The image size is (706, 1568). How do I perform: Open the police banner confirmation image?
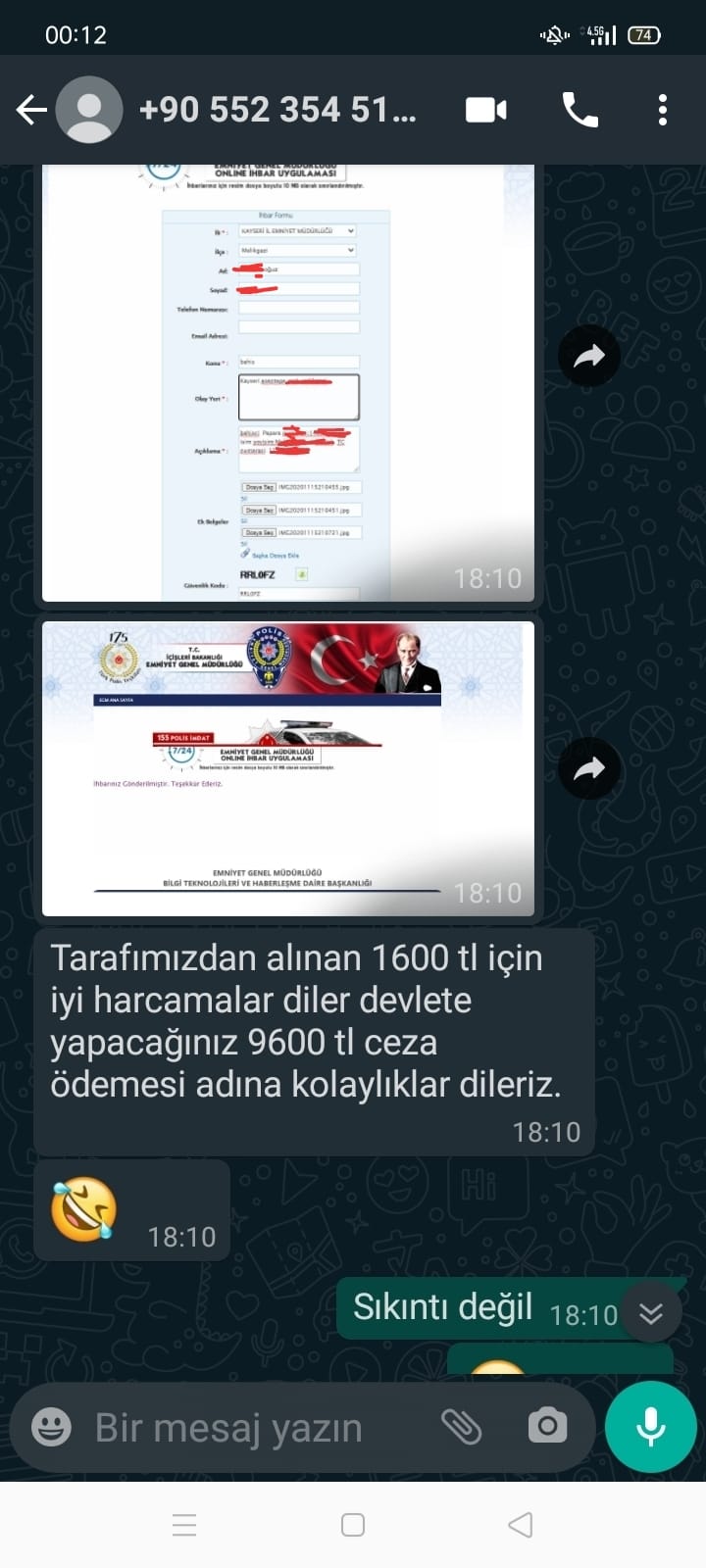point(288,768)
